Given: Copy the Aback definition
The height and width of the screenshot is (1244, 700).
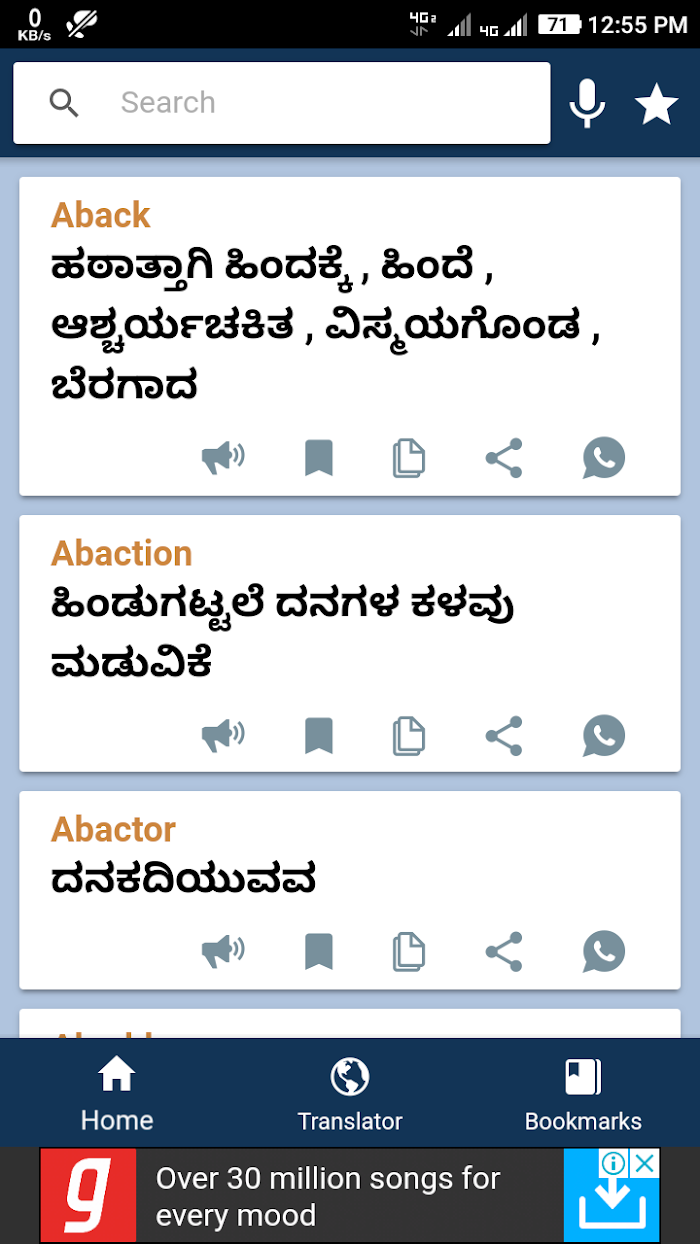Looking at the screenshot, I should pos(408,459).
